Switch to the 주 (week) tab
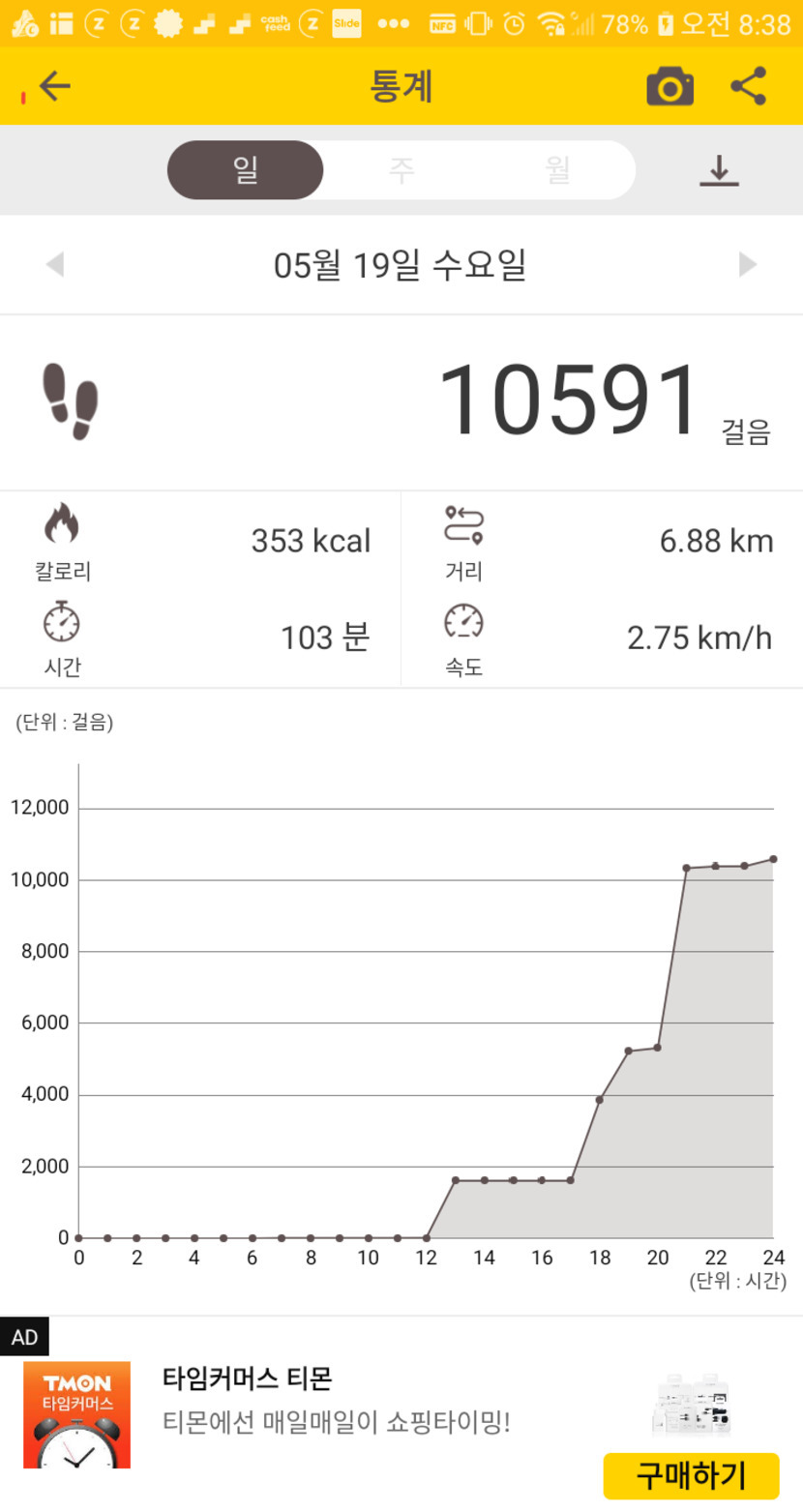The height and width of the screenshot is (1512, 803). (401, 170)
